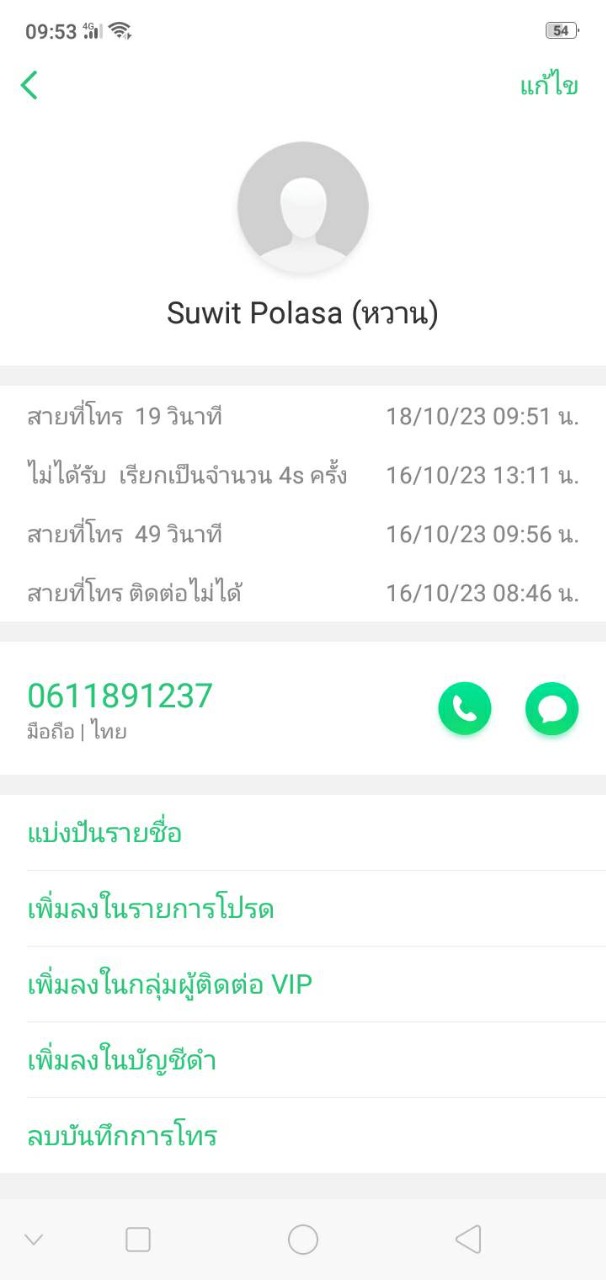The image size is (606, 1280).
Task: Tap the contact's profile picture
Action: tap(303, 207)
